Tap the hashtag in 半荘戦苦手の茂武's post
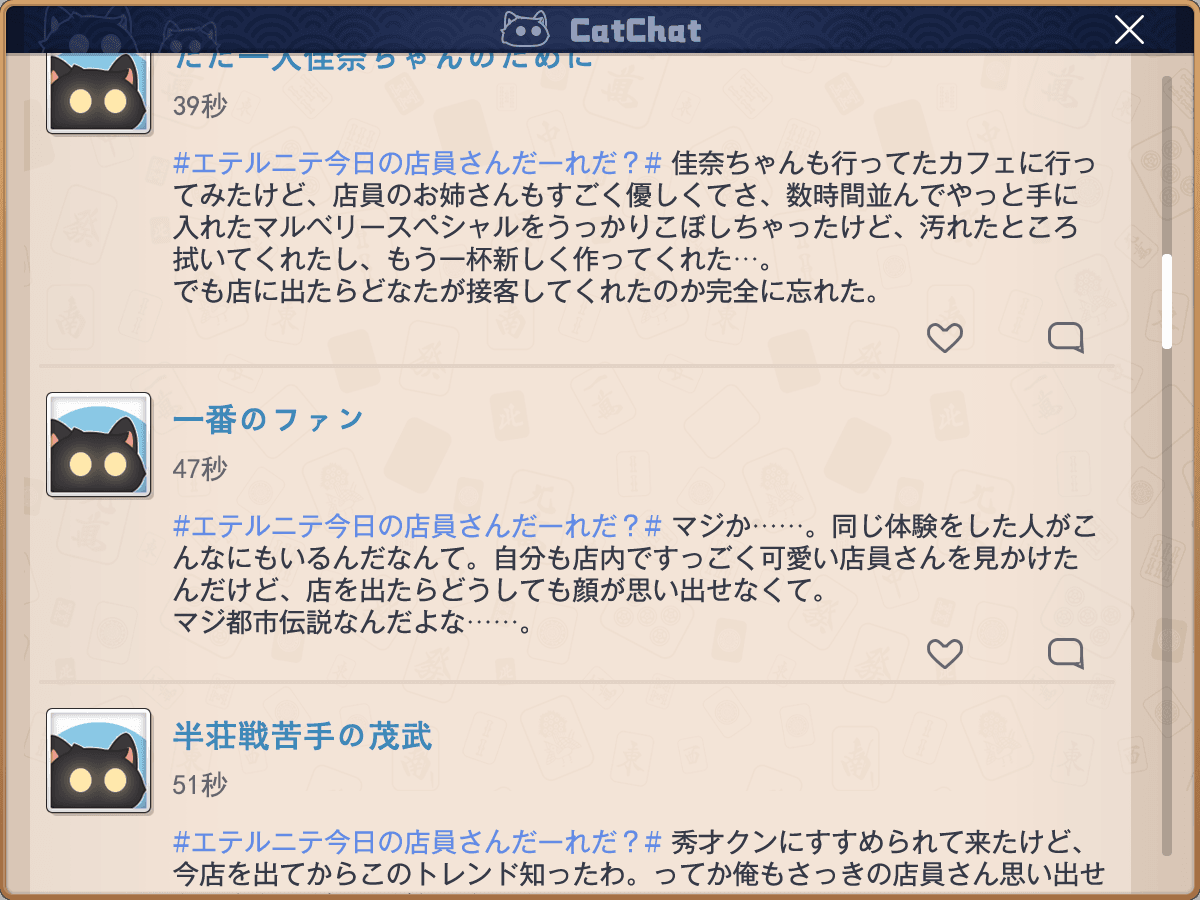1200x900 pixels. pos(418,840)
